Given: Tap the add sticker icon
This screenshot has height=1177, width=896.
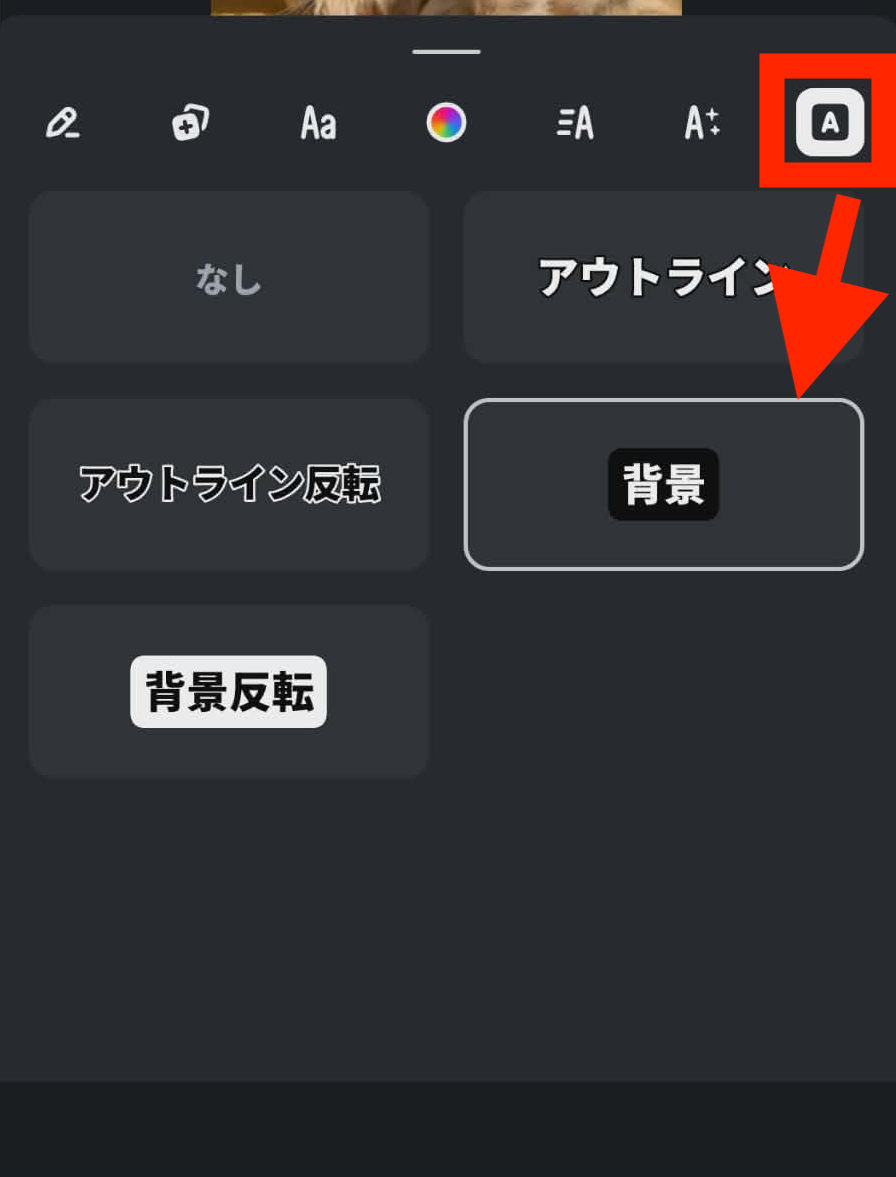Looking at the screenshot, I should click(x=190, y=123).
